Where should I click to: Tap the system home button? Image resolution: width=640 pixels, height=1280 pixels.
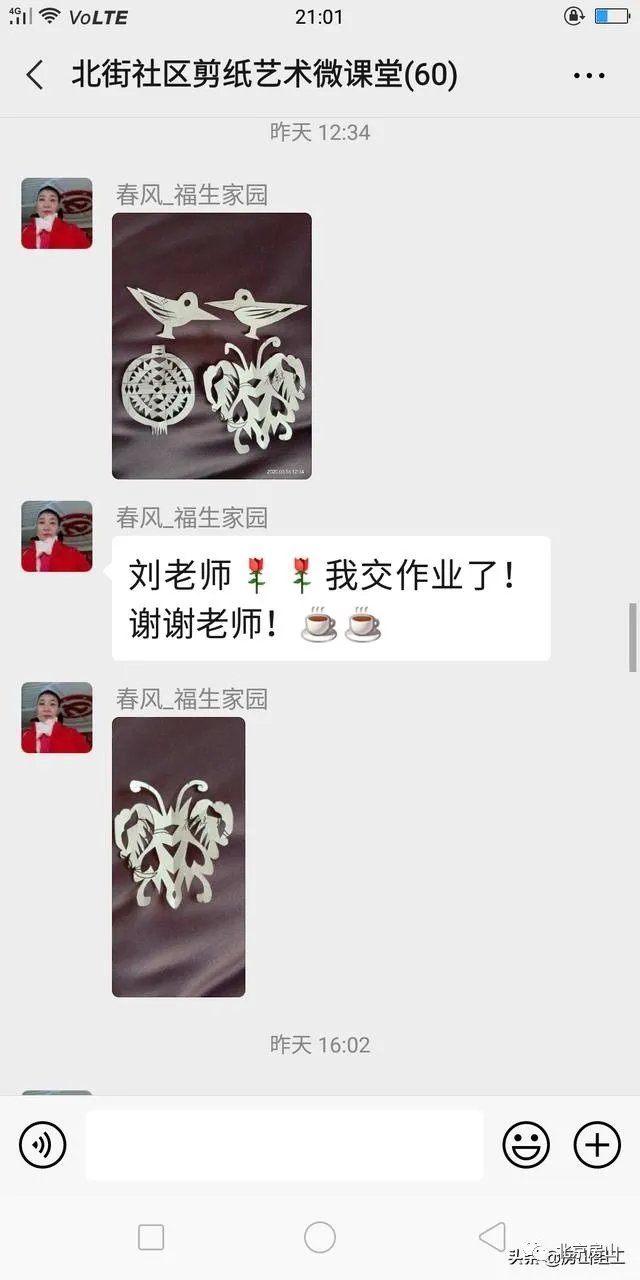click(320, 1237)
